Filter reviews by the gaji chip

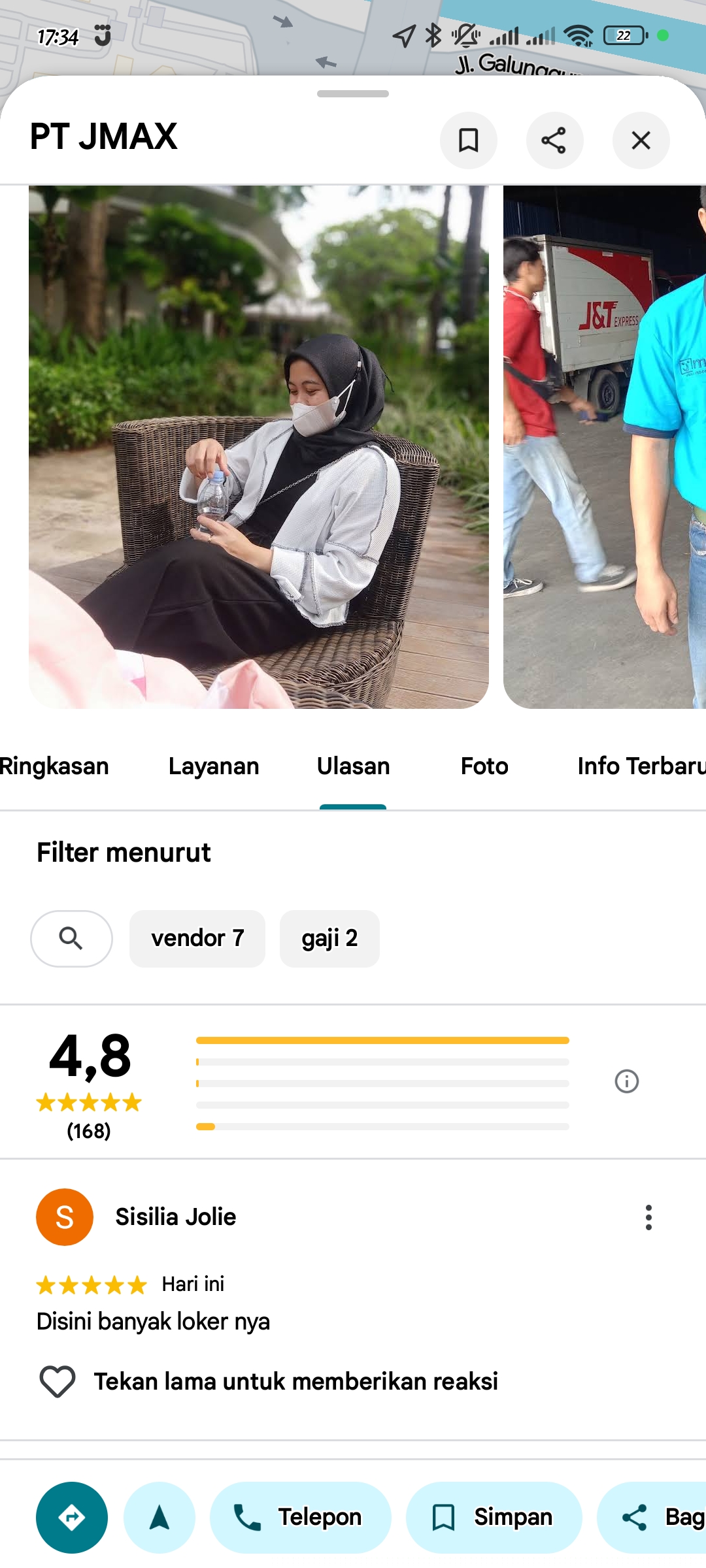(329, 939)
